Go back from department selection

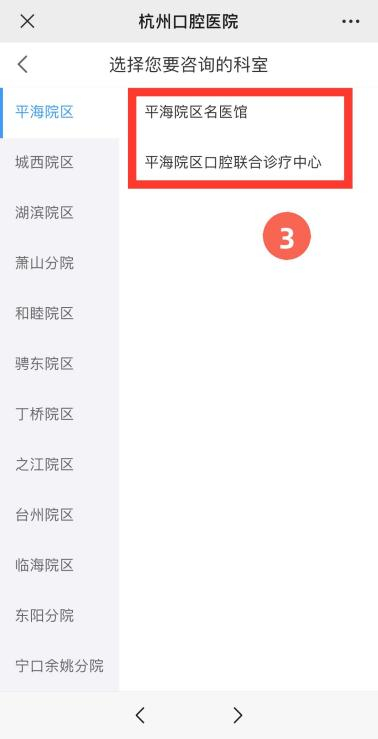pyautogui.click(x=23, y=65)
